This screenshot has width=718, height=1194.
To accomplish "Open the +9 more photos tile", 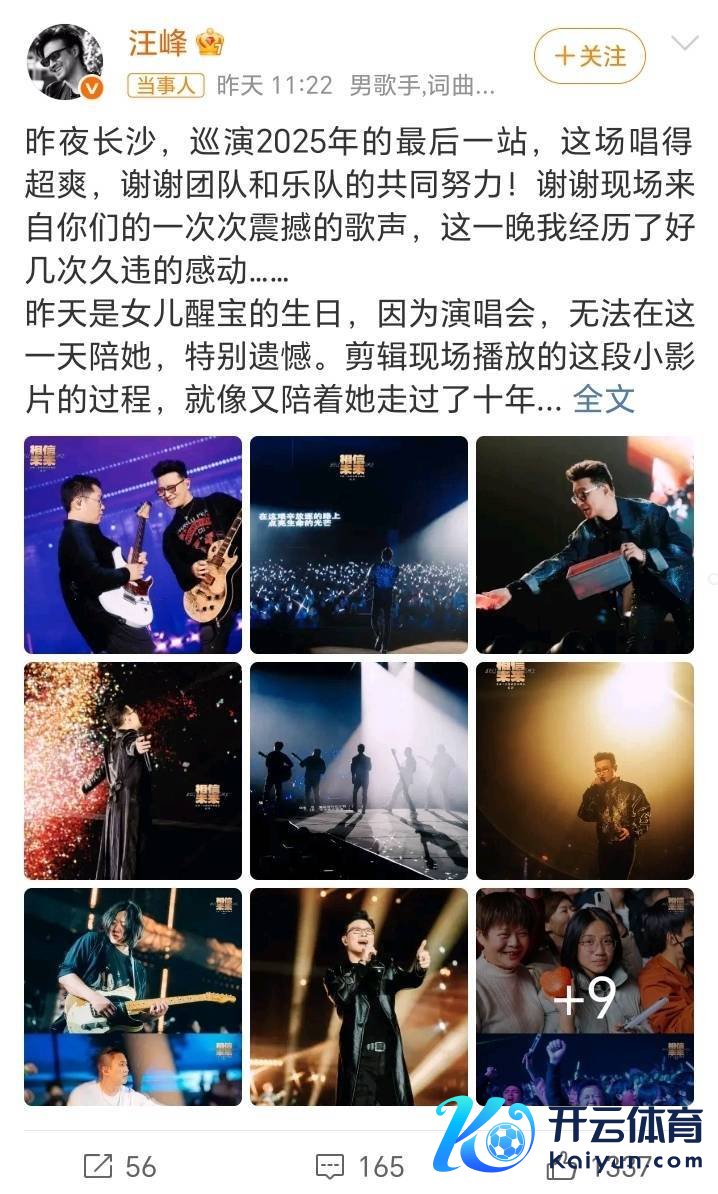I will point(585,997).
